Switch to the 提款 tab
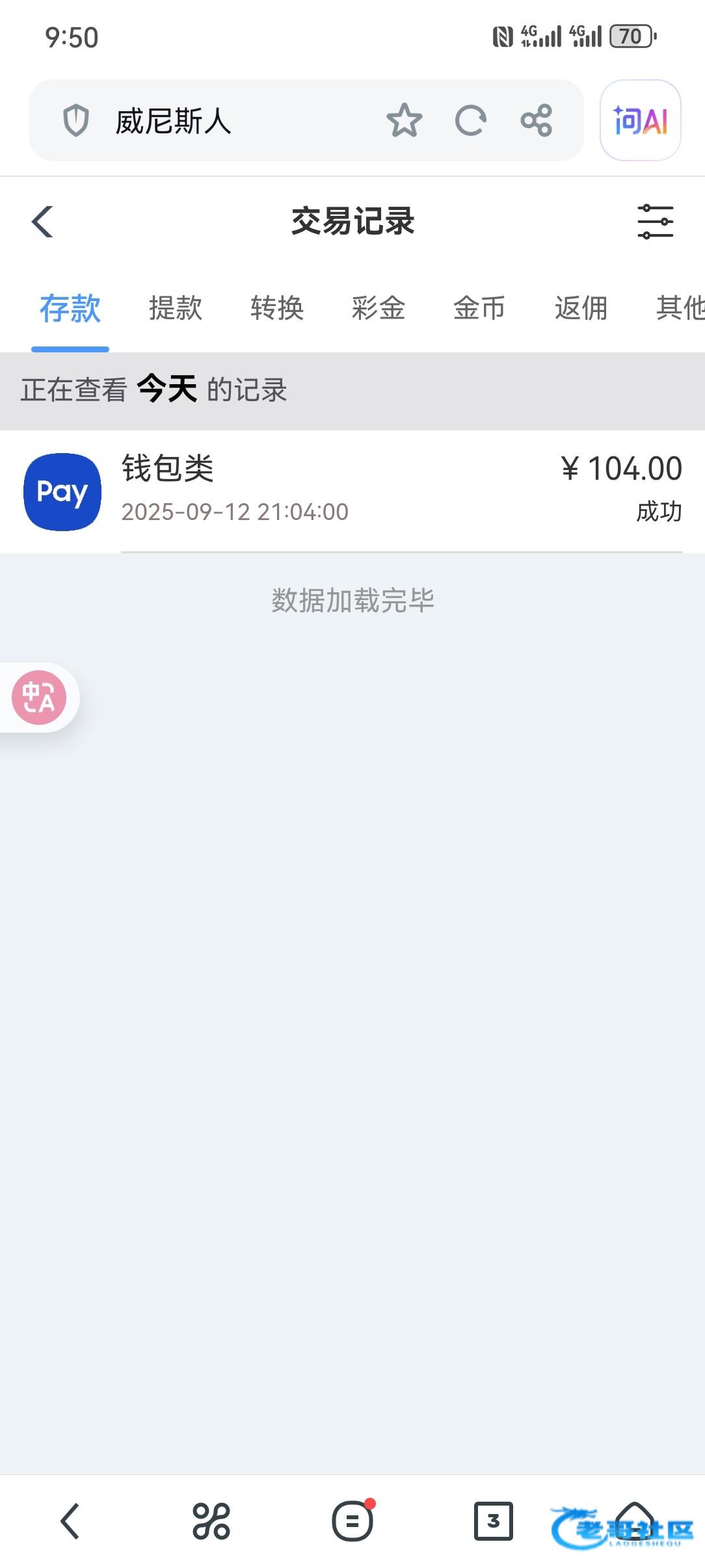Image resolution: width=705 pixels, height=1568 pixels. (x=176, y=308)
